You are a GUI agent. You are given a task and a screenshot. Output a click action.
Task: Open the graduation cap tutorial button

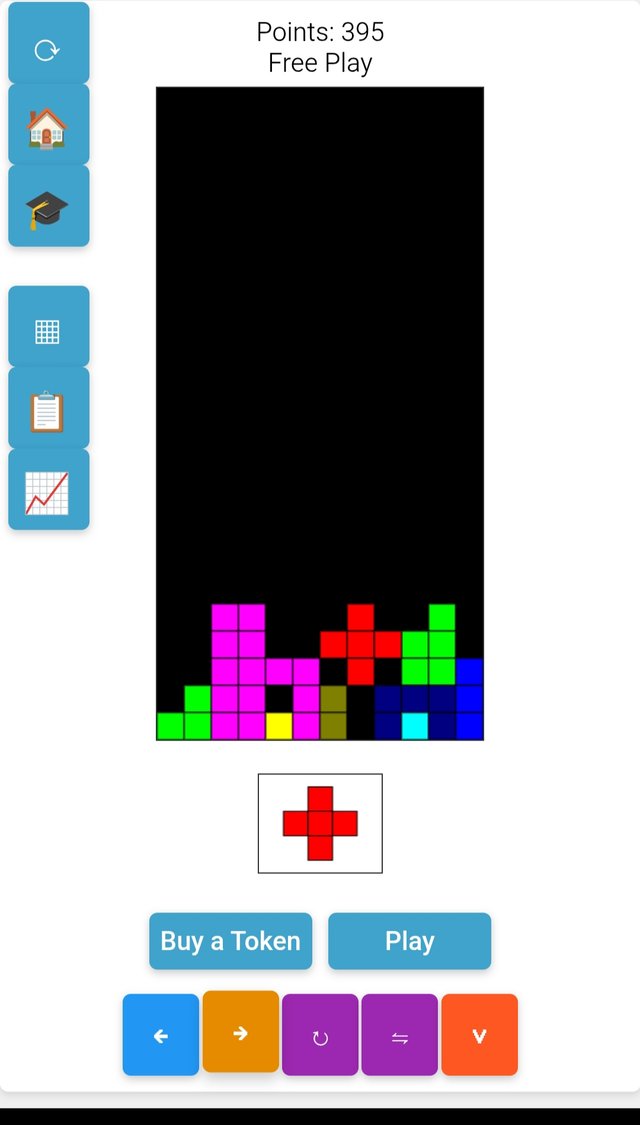coord(48,206)
